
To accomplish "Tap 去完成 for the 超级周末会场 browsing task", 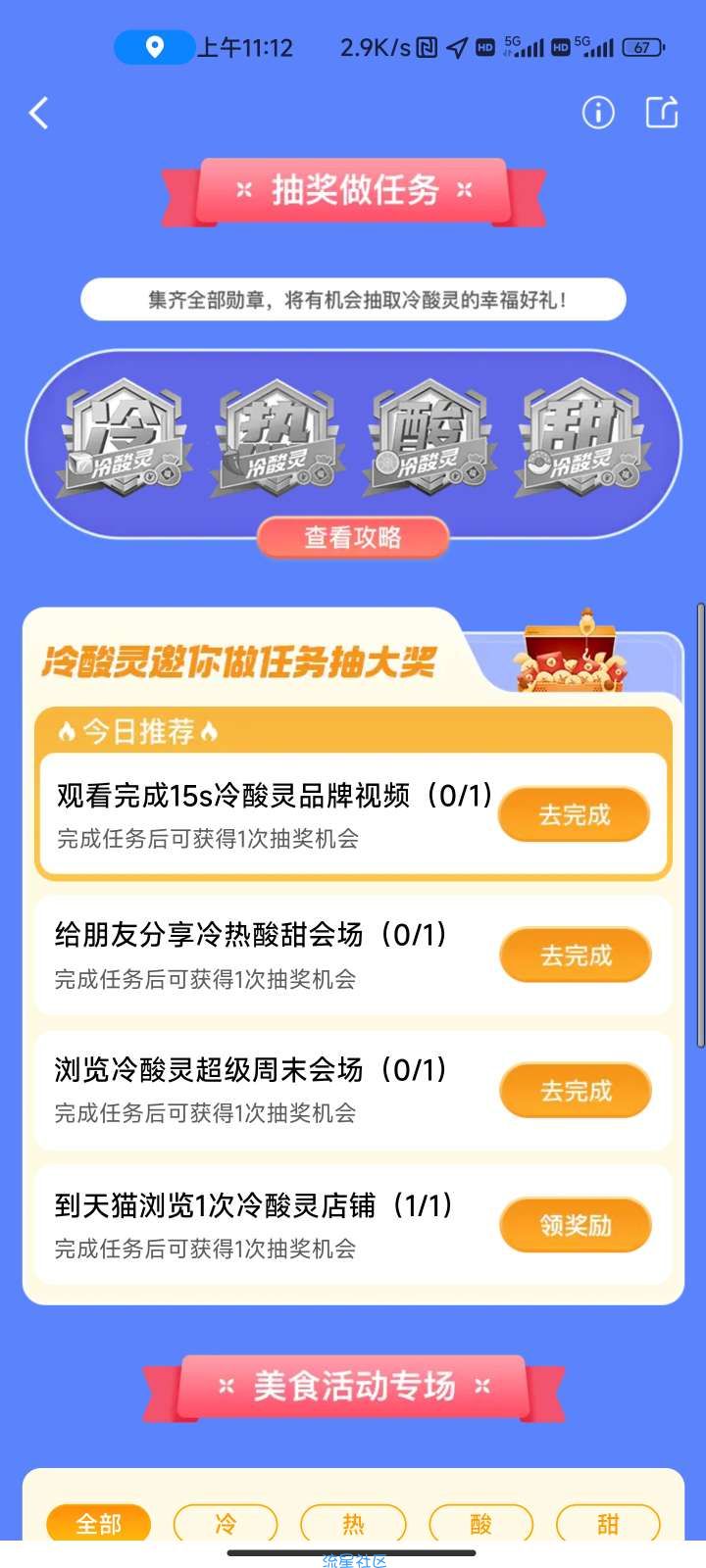I will click(x=576, y=1091).
